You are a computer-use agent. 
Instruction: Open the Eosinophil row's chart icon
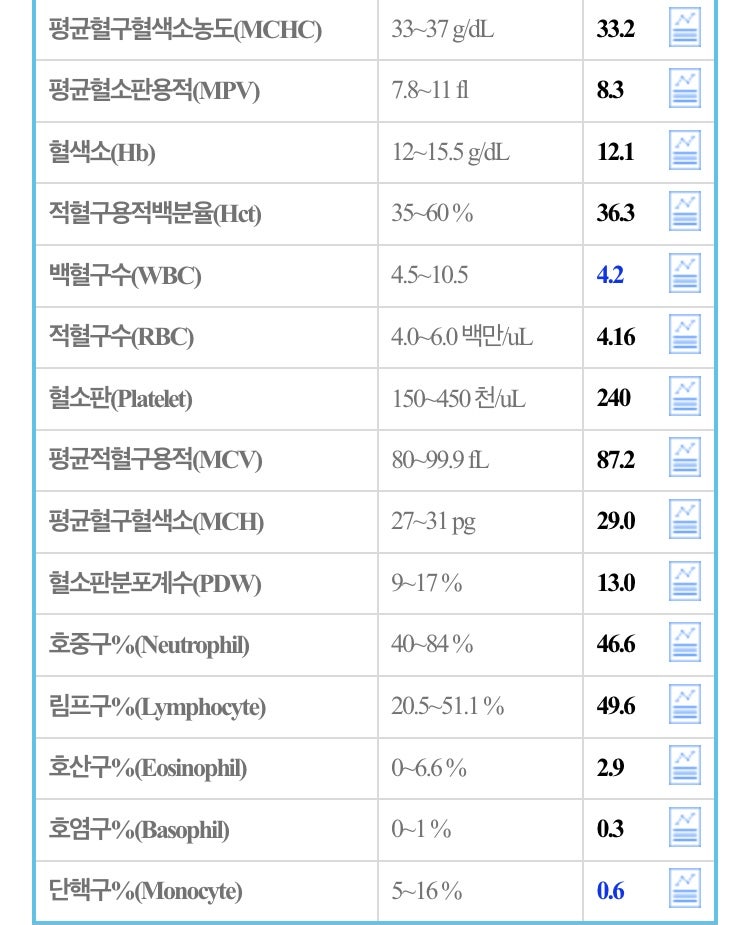(x=685, y=765)
